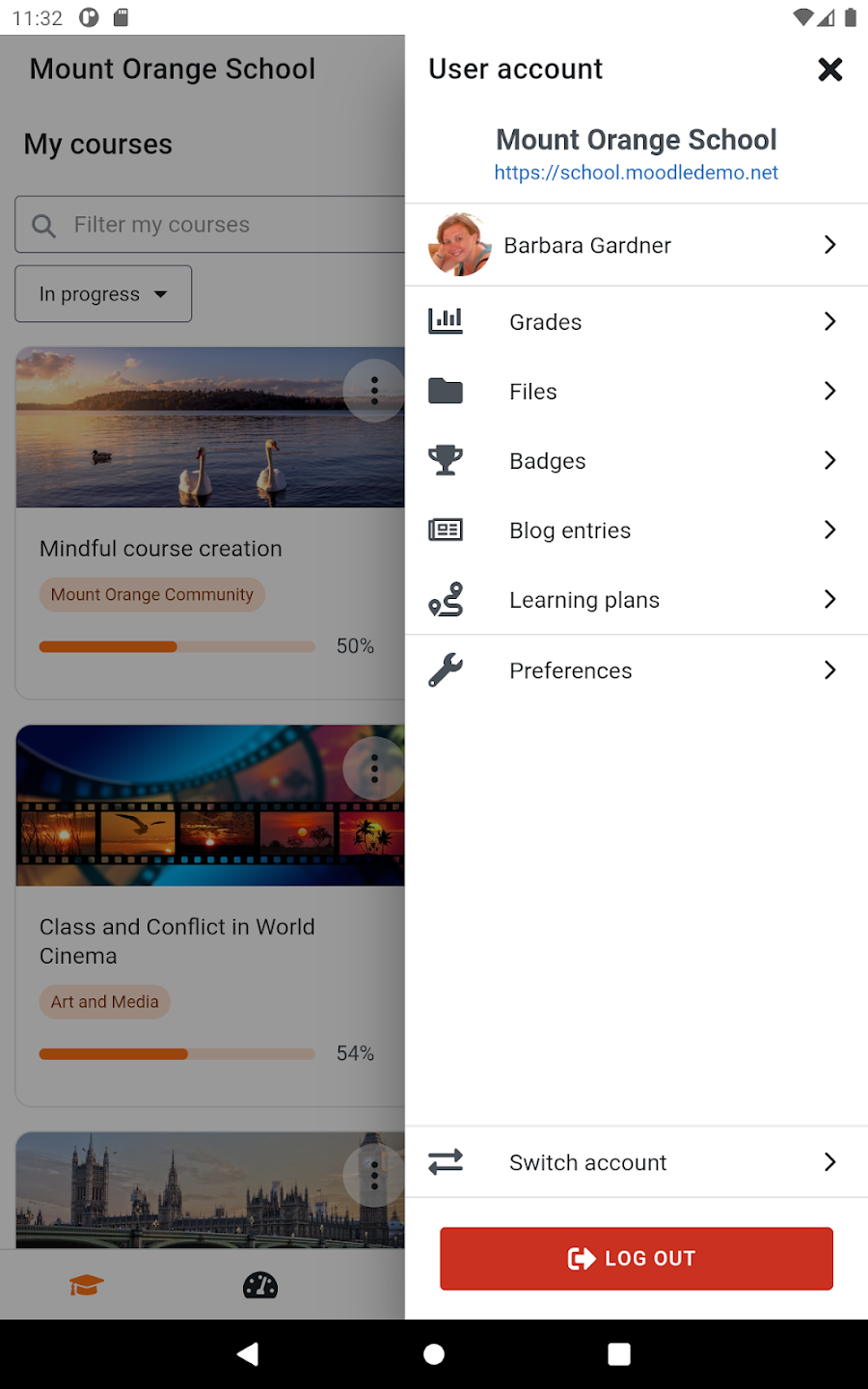Open options for Class and Conflict course

[374, 769]
